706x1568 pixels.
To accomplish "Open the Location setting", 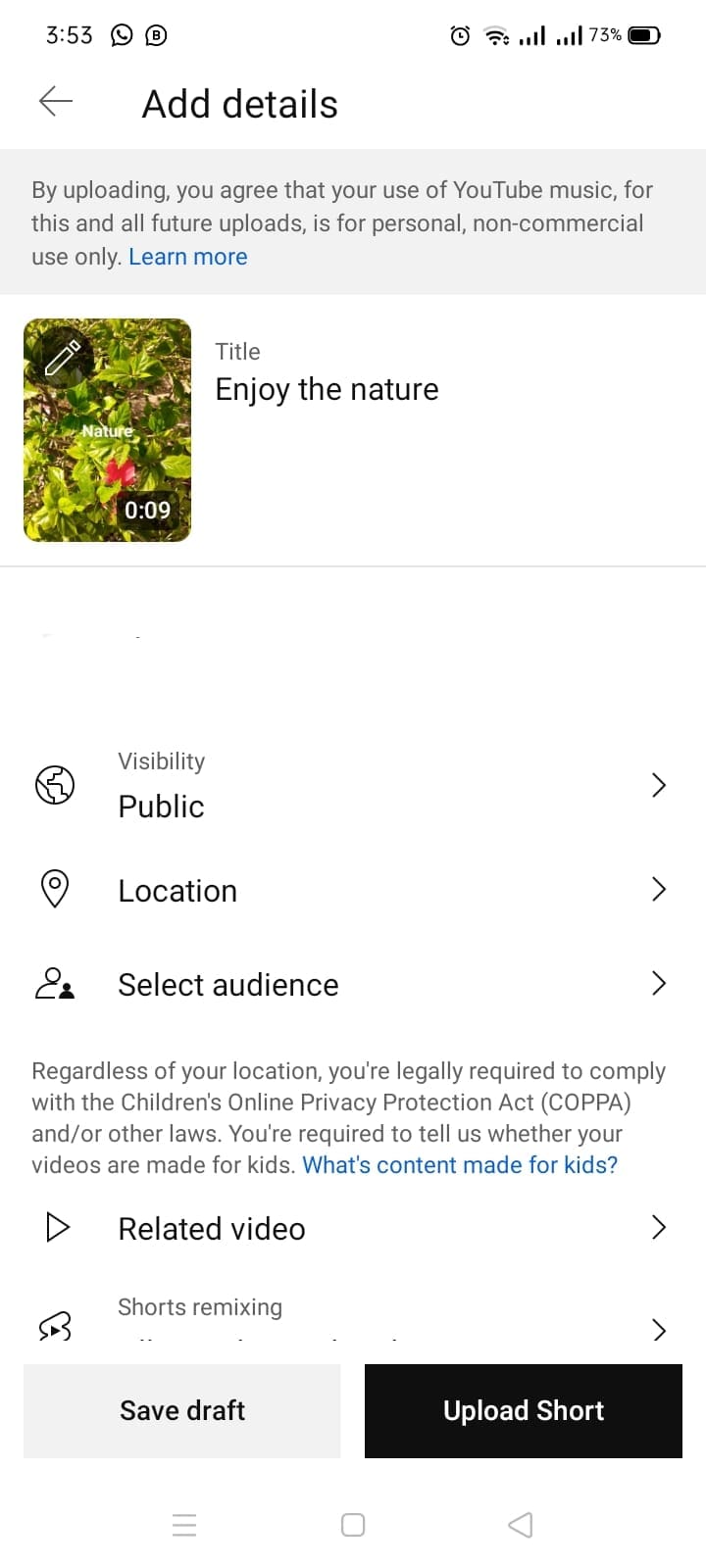I will 353,890.
